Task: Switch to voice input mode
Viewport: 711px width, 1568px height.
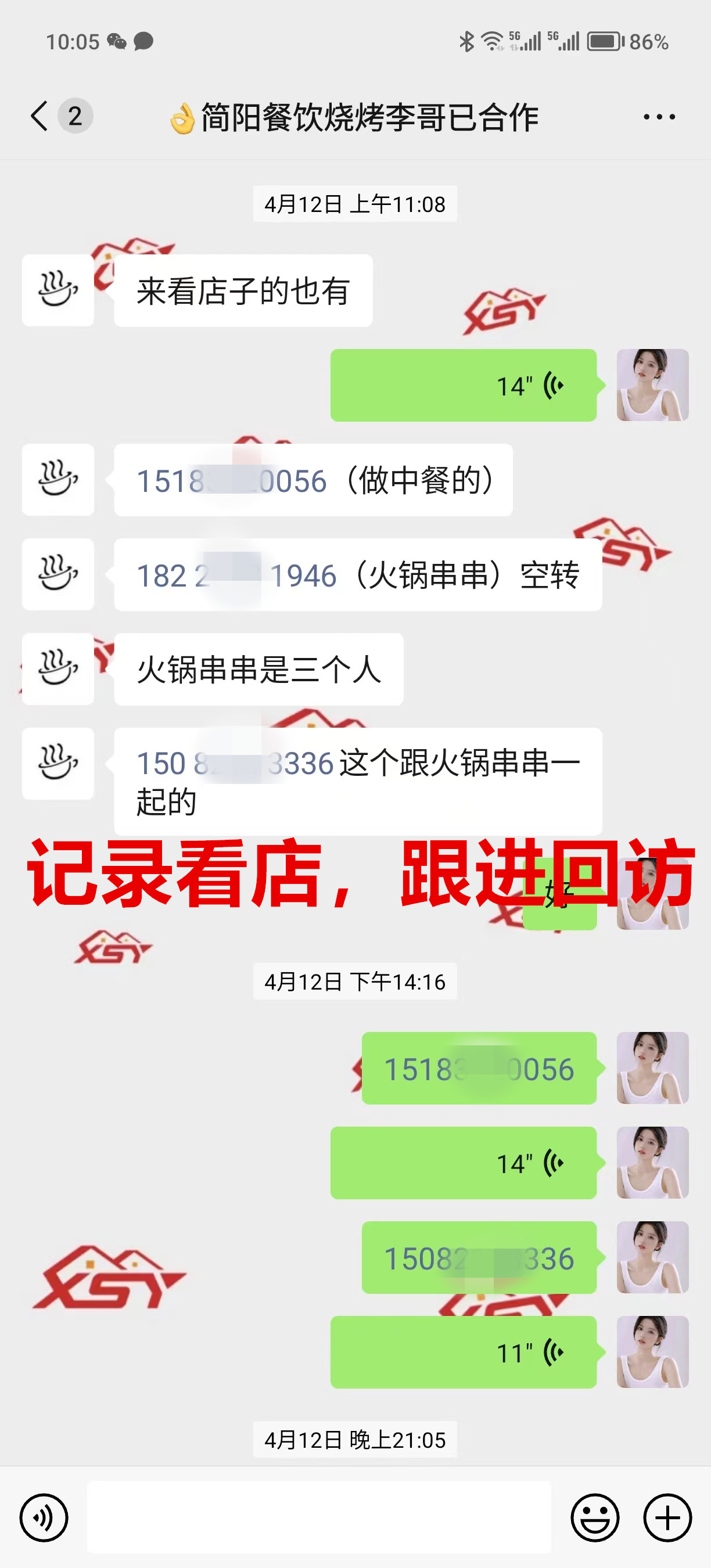Action: [x=44, y=1517]
